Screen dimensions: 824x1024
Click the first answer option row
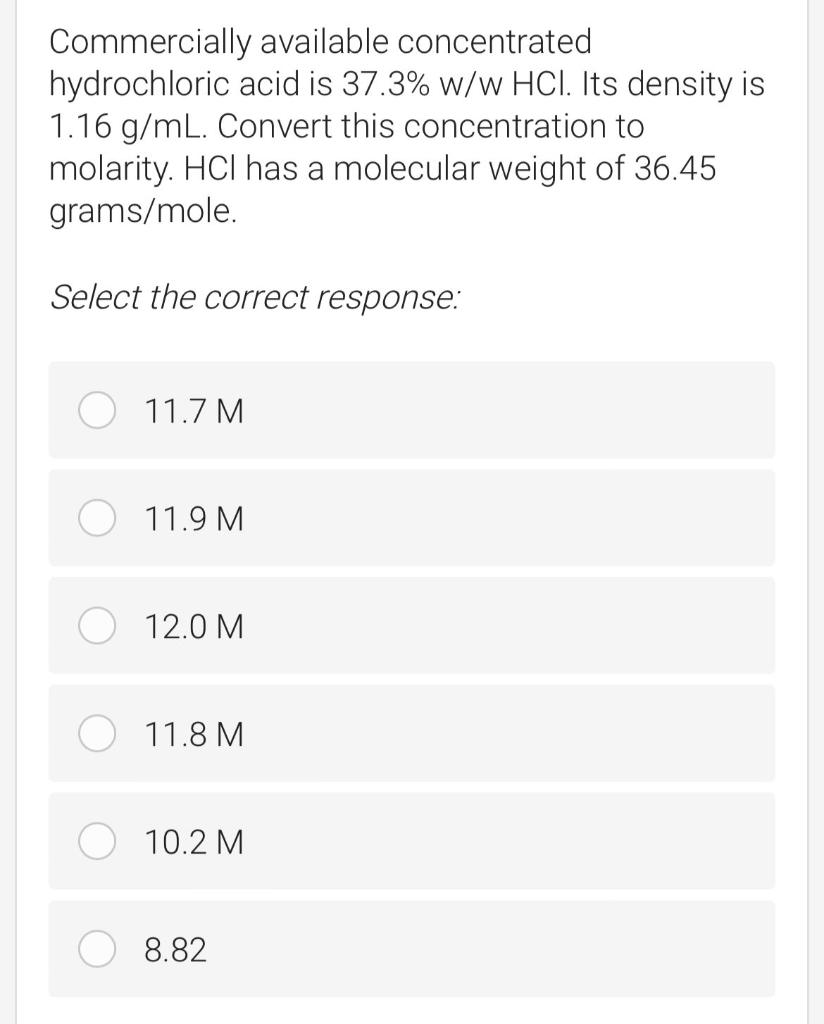coord(412,410)
